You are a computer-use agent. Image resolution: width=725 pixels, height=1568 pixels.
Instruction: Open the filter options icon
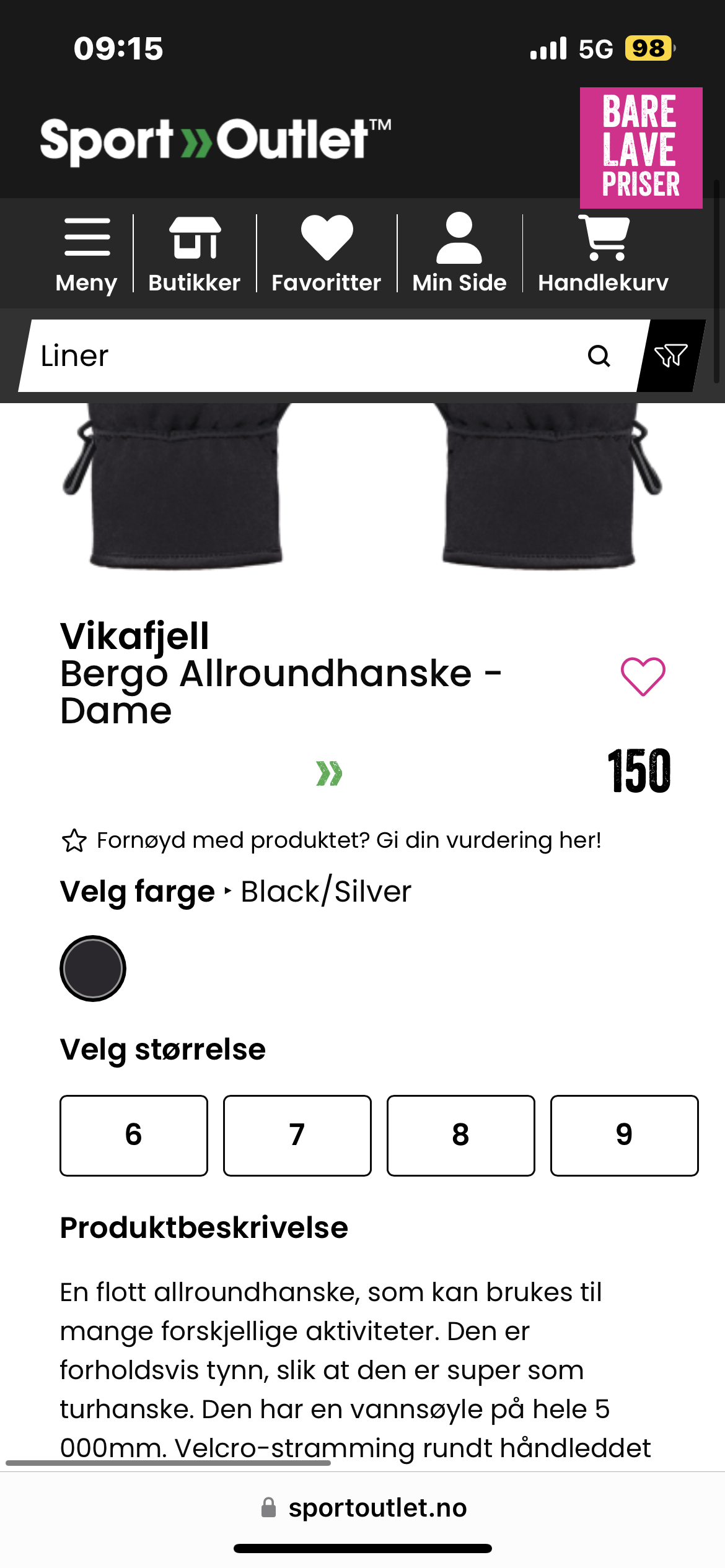click(x=671, y=356)
